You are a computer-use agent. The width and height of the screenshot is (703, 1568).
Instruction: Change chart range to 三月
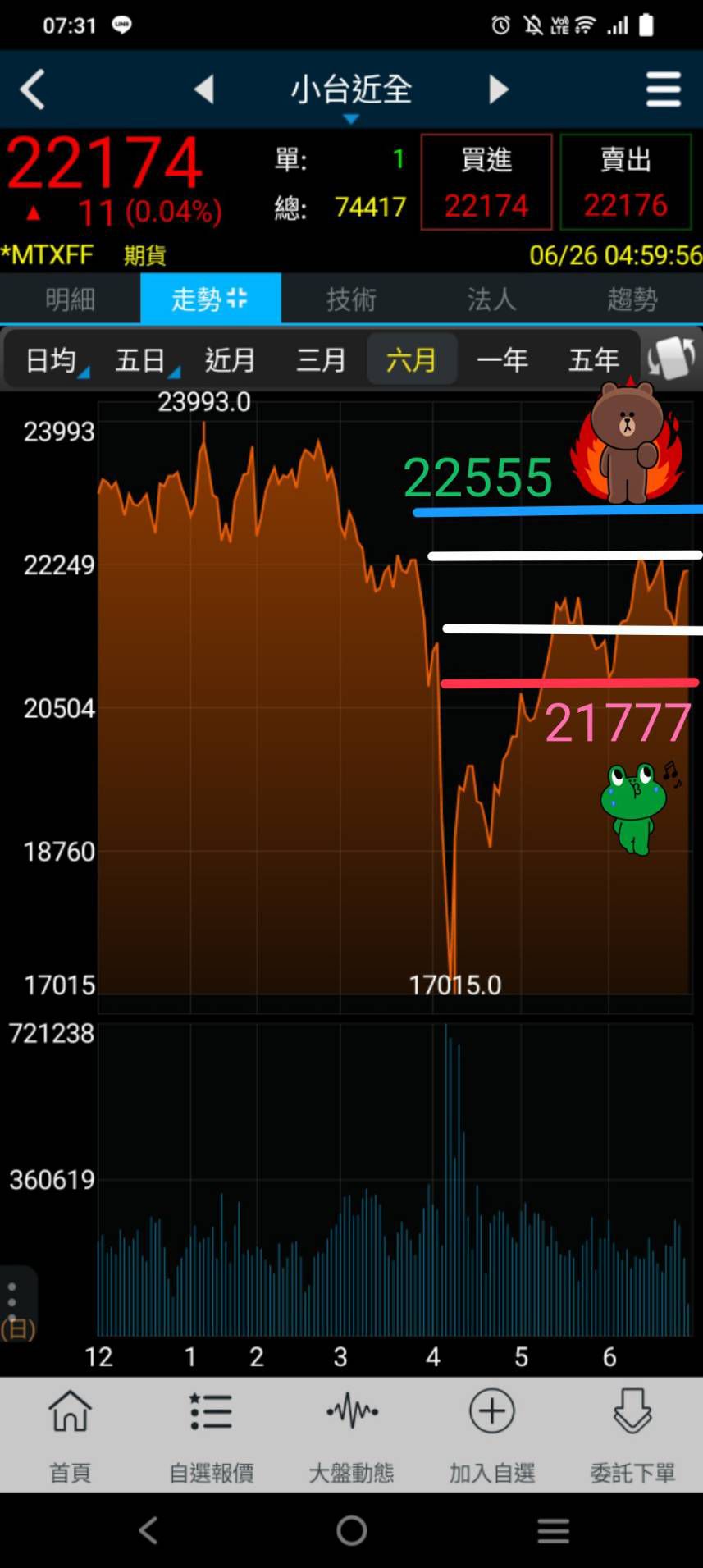point(321,359)
